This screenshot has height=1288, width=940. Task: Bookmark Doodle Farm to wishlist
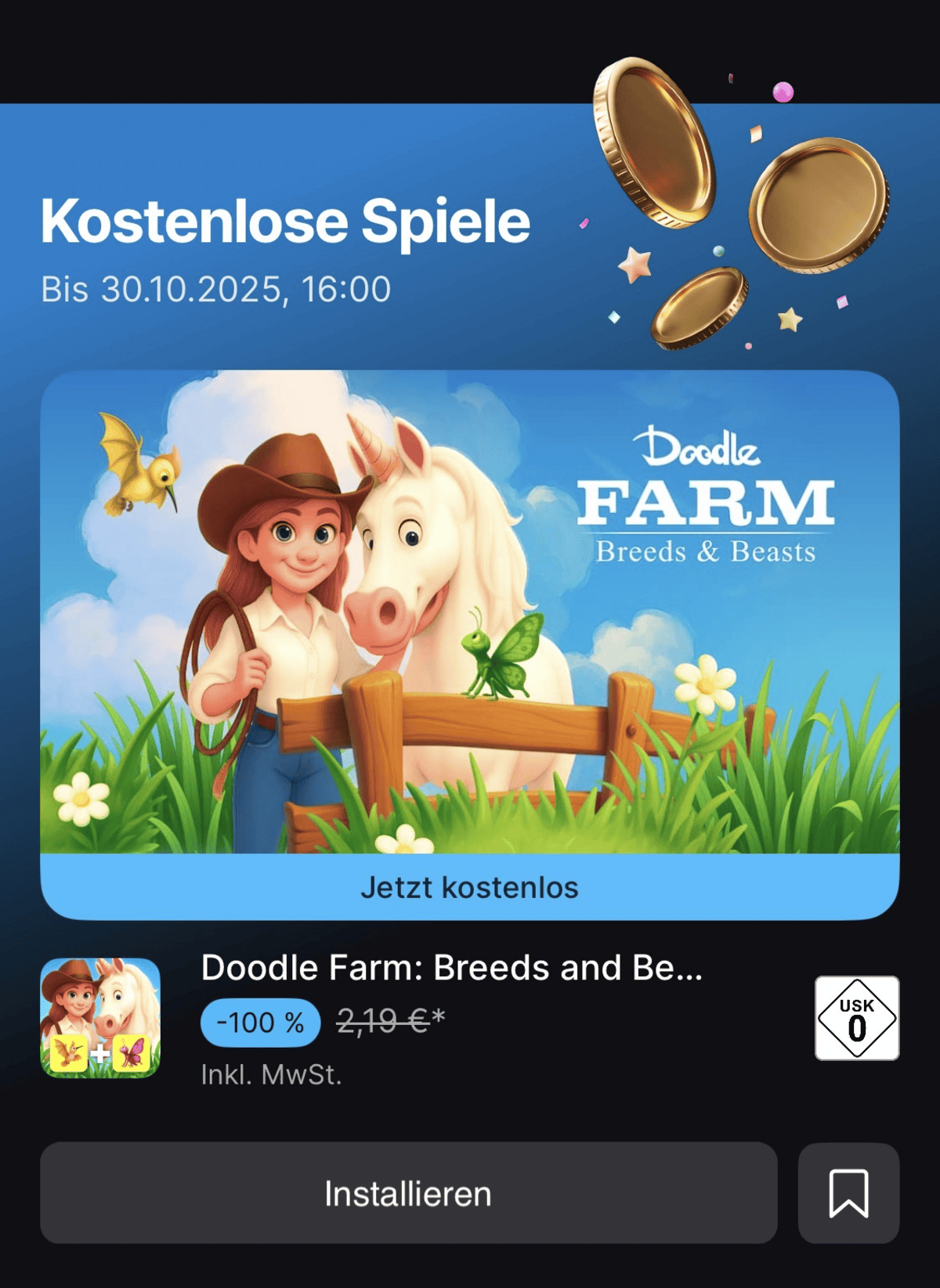[x=848, y=1192]
